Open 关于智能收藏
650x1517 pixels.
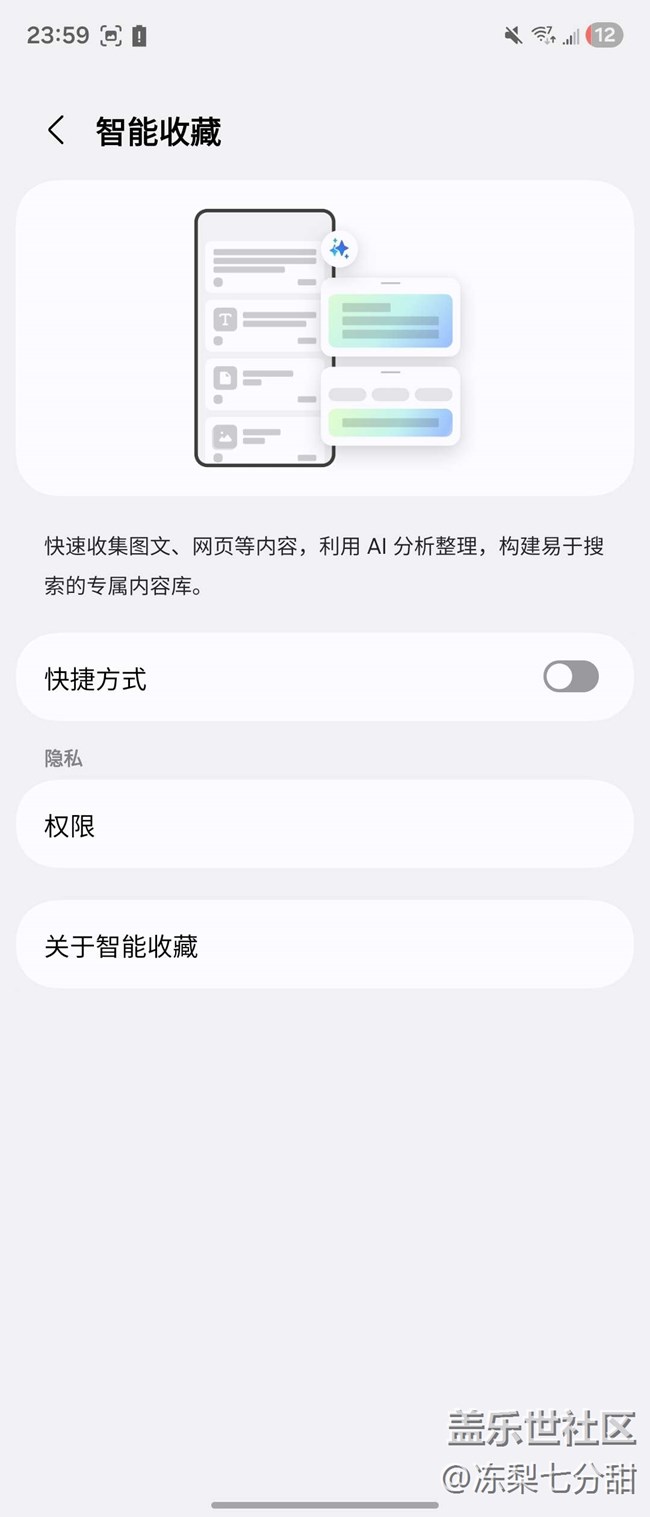pyautogui.click(x=324, y=945)
